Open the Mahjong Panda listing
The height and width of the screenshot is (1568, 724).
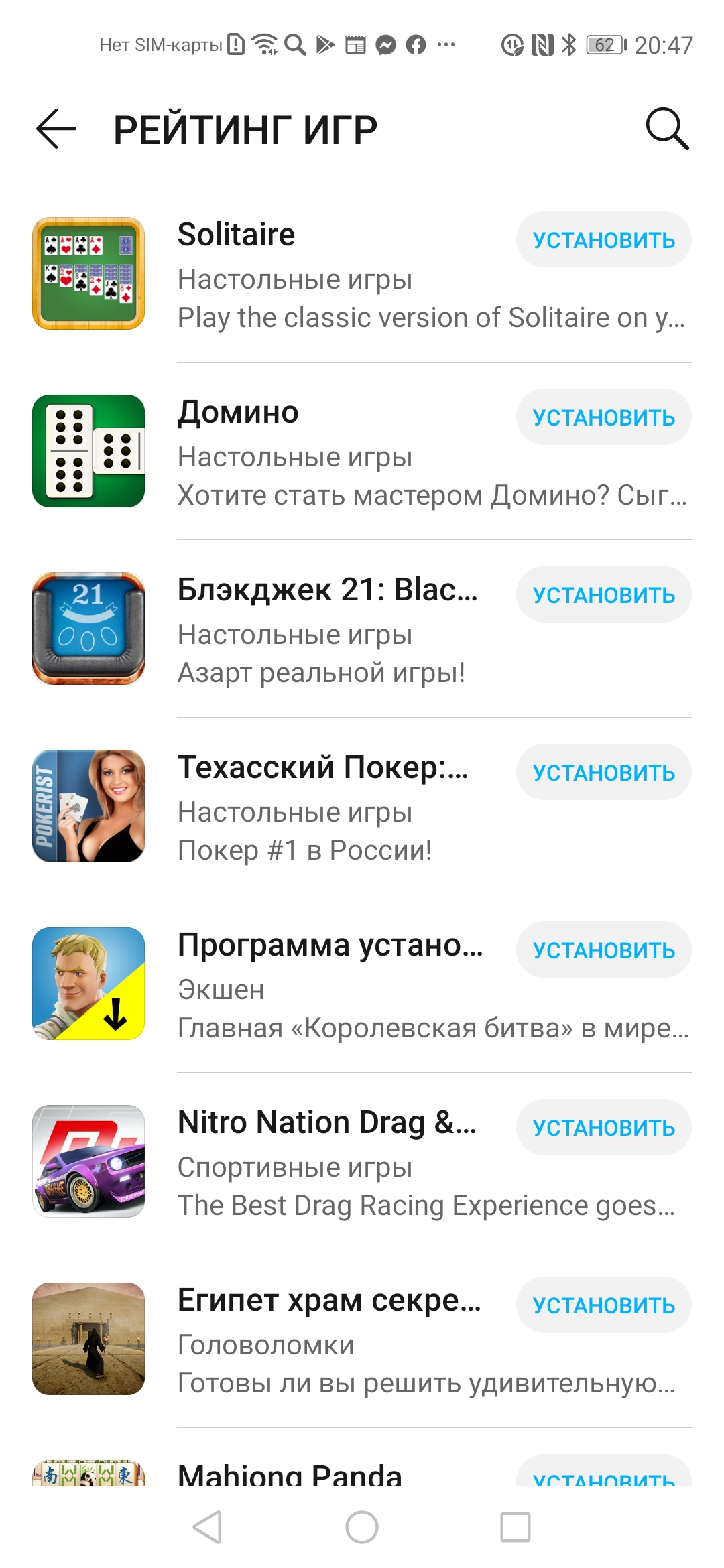pos(290,1474)
